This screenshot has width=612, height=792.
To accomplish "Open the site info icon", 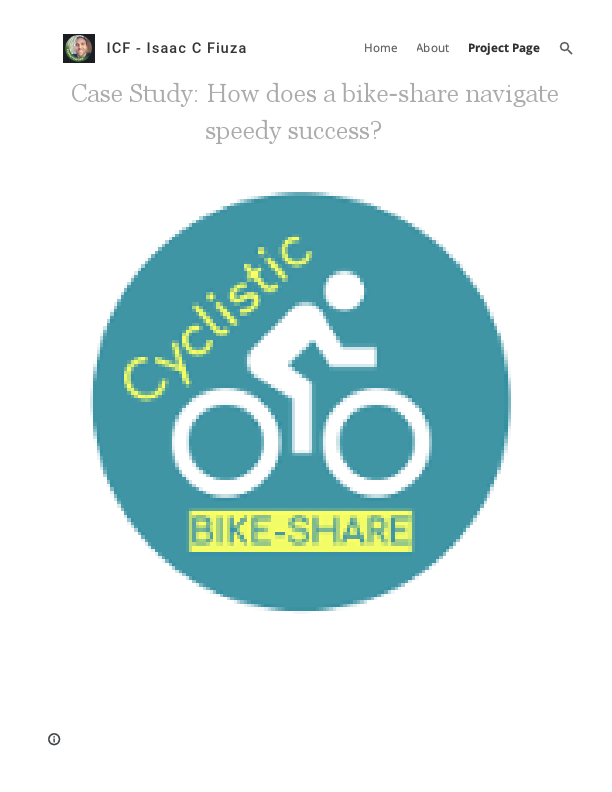I will 54,739.
